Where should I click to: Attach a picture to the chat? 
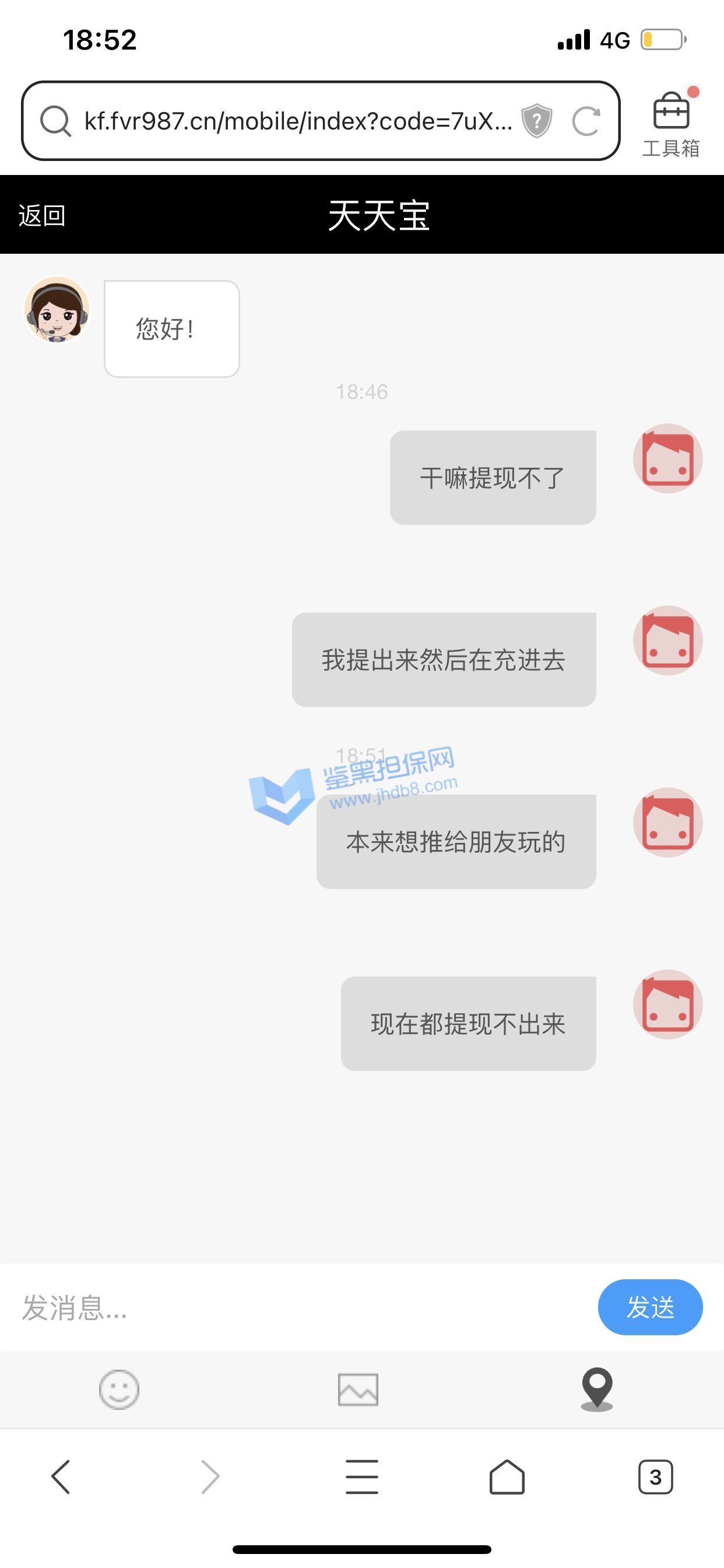[x=358, y=1389]
